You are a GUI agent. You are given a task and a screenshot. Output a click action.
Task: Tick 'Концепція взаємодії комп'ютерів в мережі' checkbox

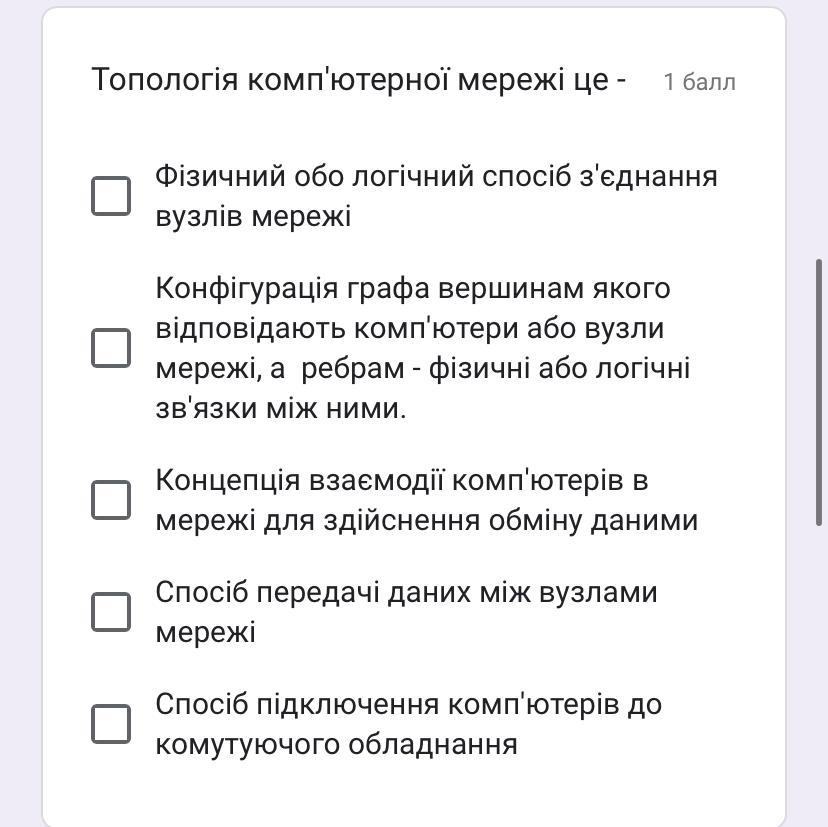tap(111, 500)
